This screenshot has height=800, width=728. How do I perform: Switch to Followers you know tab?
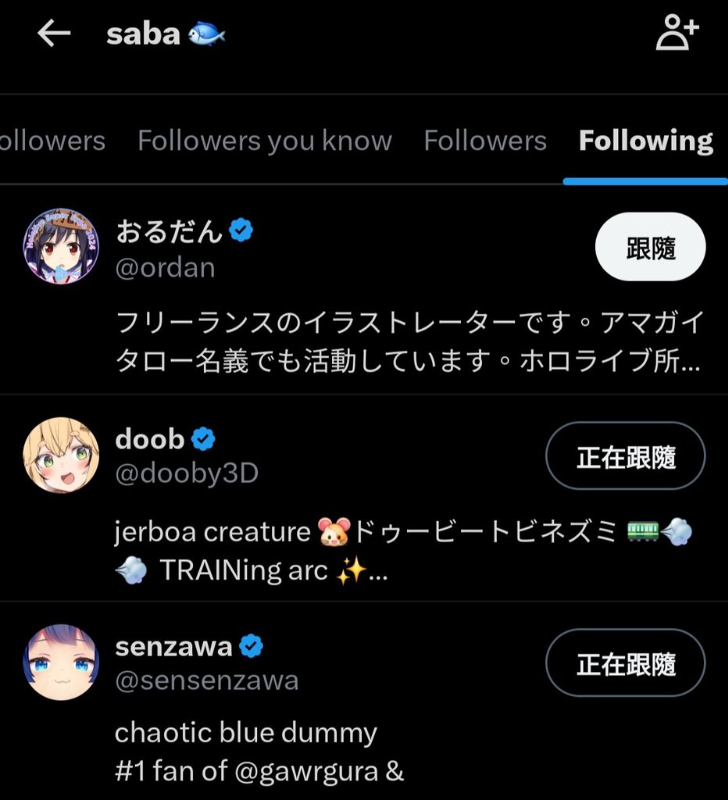(x=264, y=141)
